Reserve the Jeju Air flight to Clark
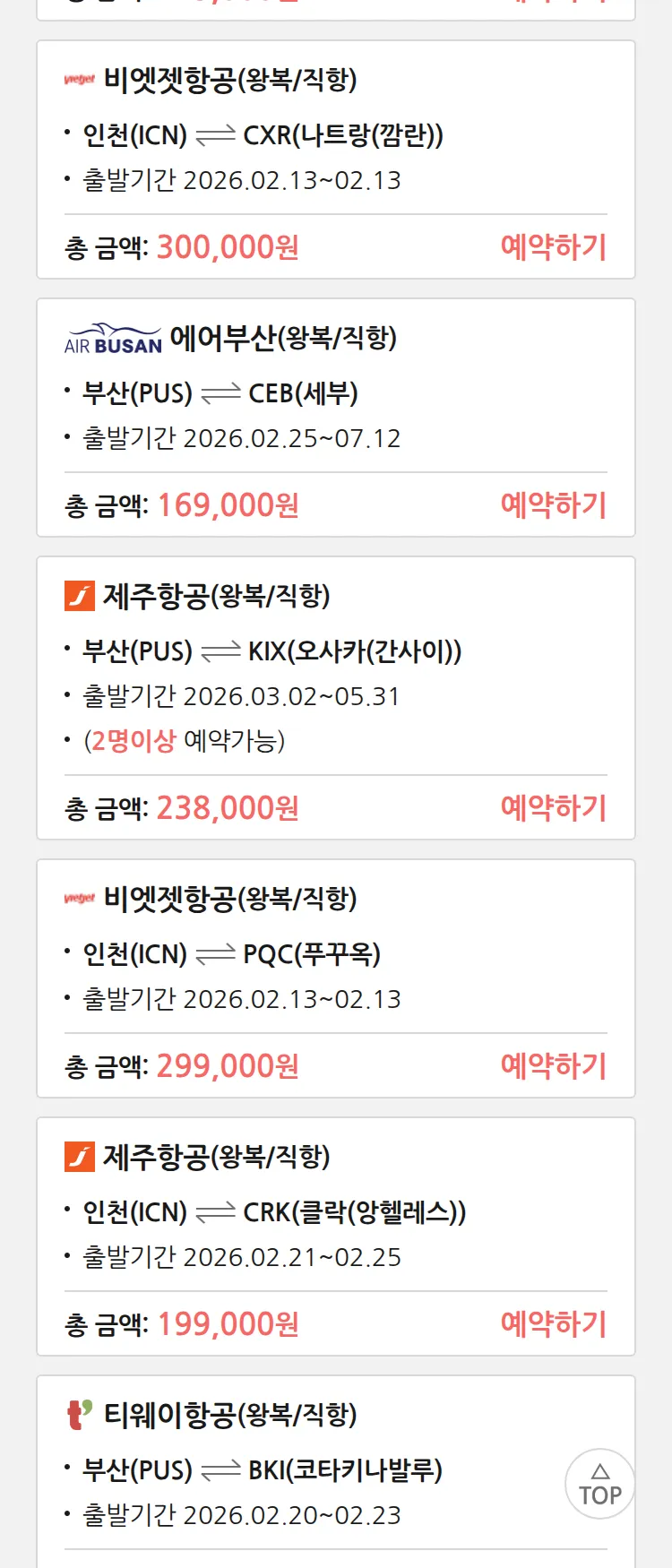The height and width of the screenshot is (1568, 672). click(x=553, y=1324)
